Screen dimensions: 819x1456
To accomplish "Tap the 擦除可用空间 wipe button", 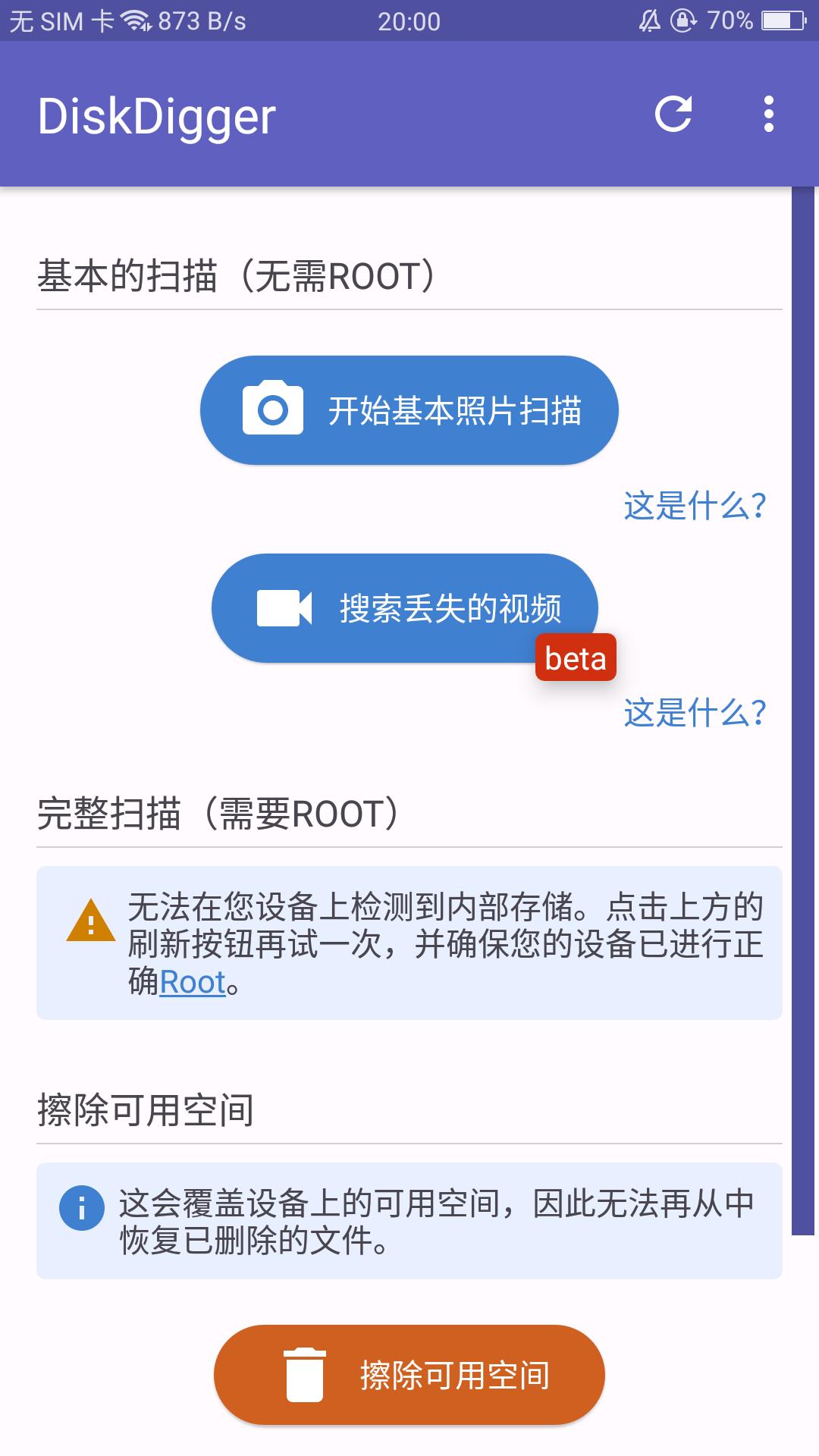I will click(409, 1374).
